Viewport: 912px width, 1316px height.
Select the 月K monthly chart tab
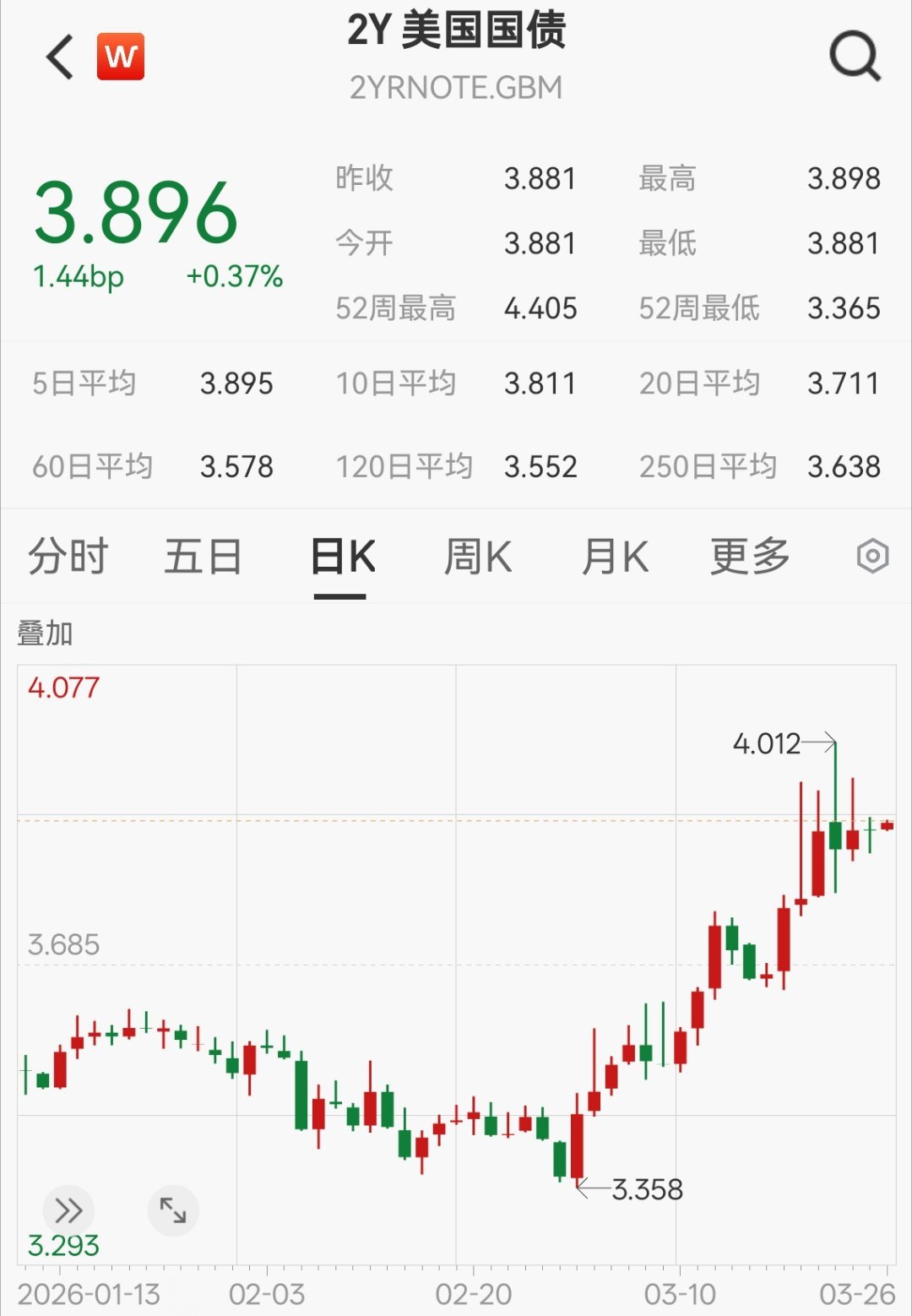[x=614, y=556]
